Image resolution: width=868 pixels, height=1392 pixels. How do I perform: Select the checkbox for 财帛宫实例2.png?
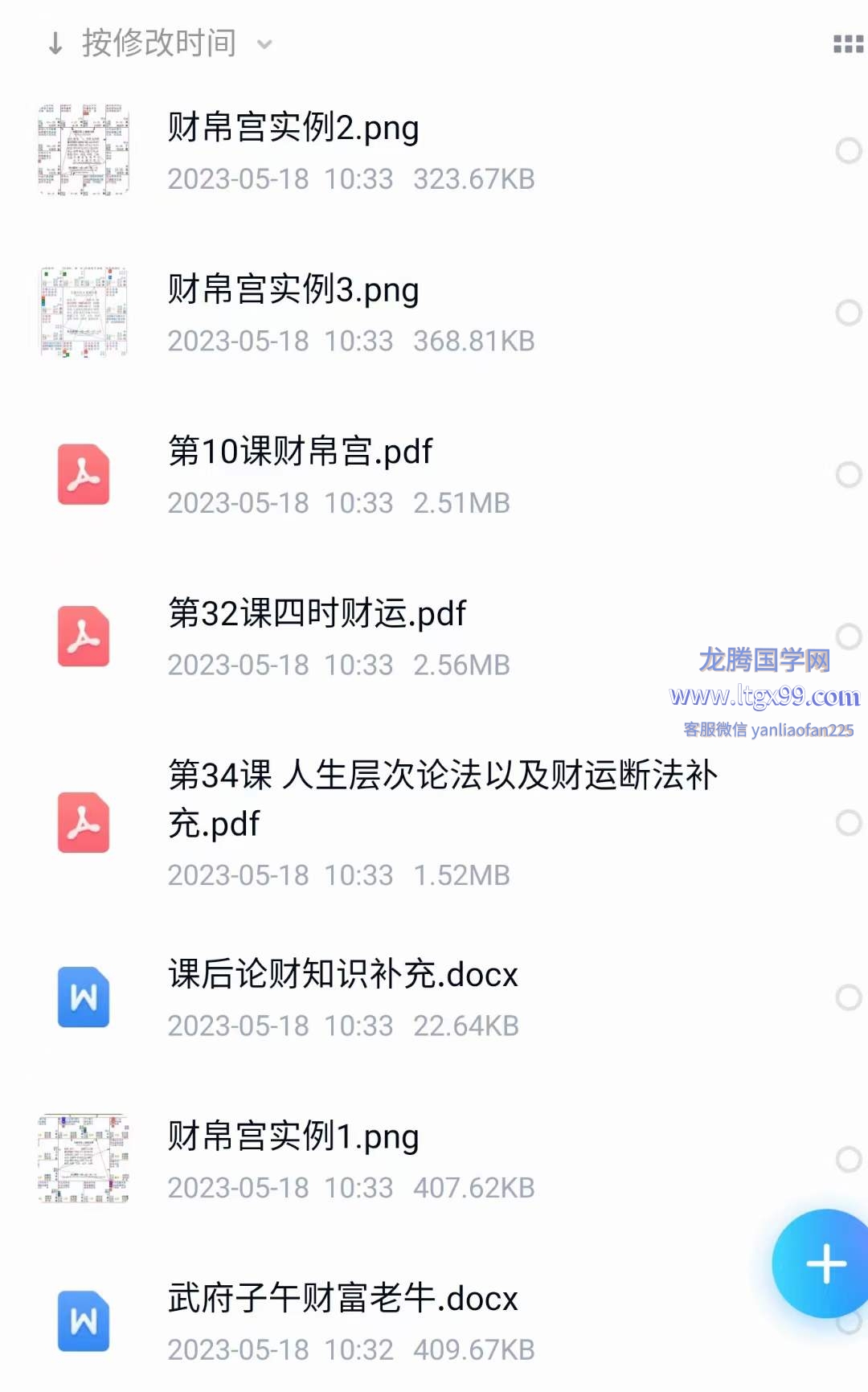coord(848,151)
